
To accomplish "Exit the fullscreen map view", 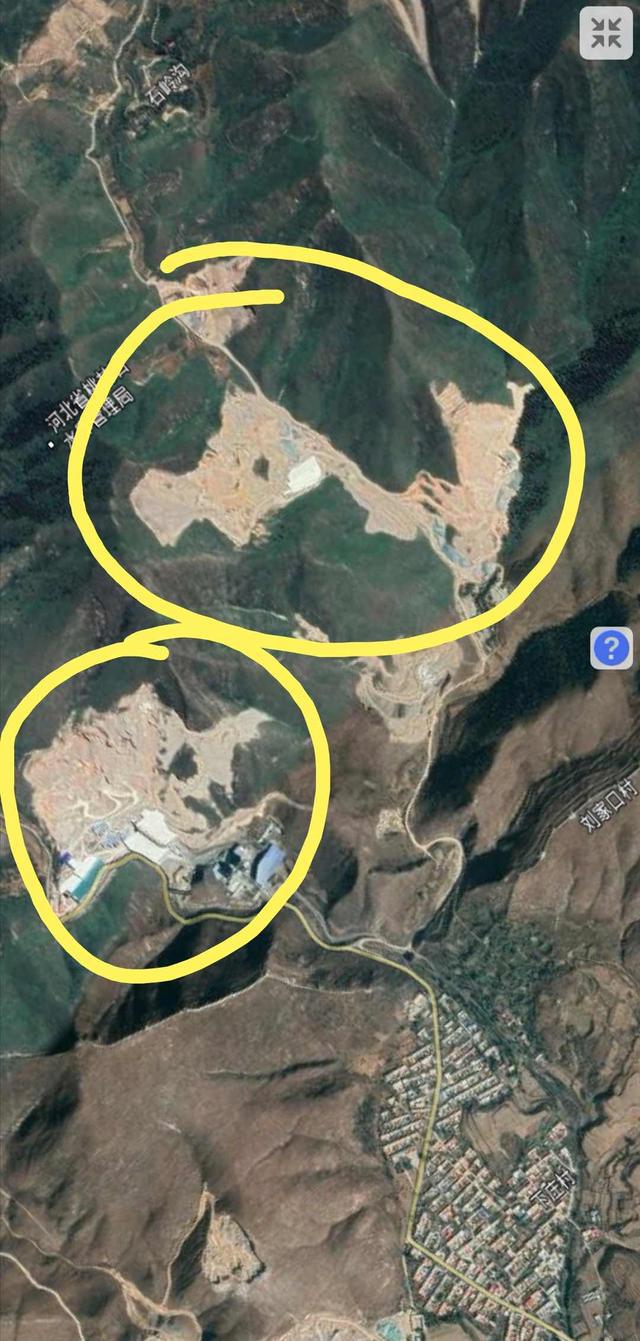I will [605, 34].
